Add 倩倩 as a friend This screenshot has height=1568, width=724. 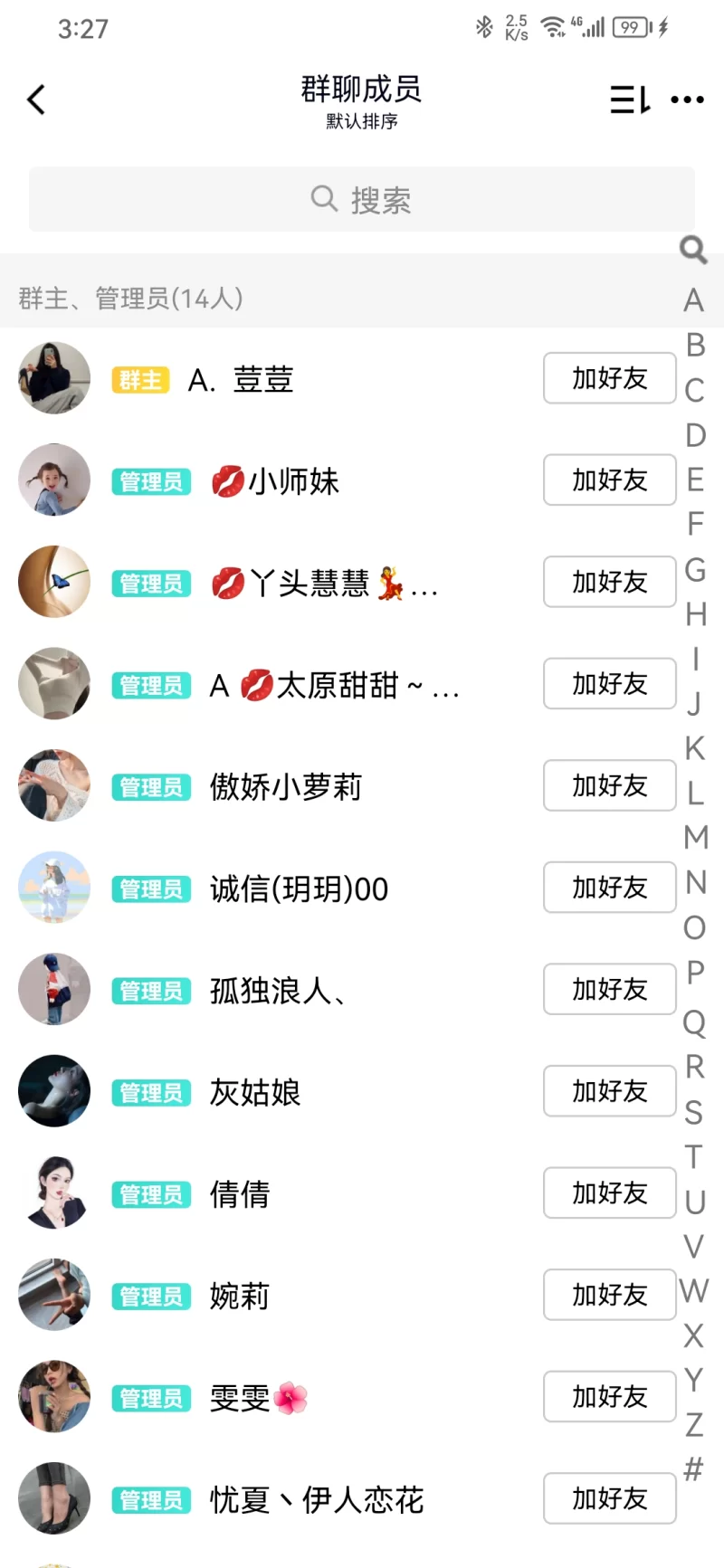coord(609,1193)
